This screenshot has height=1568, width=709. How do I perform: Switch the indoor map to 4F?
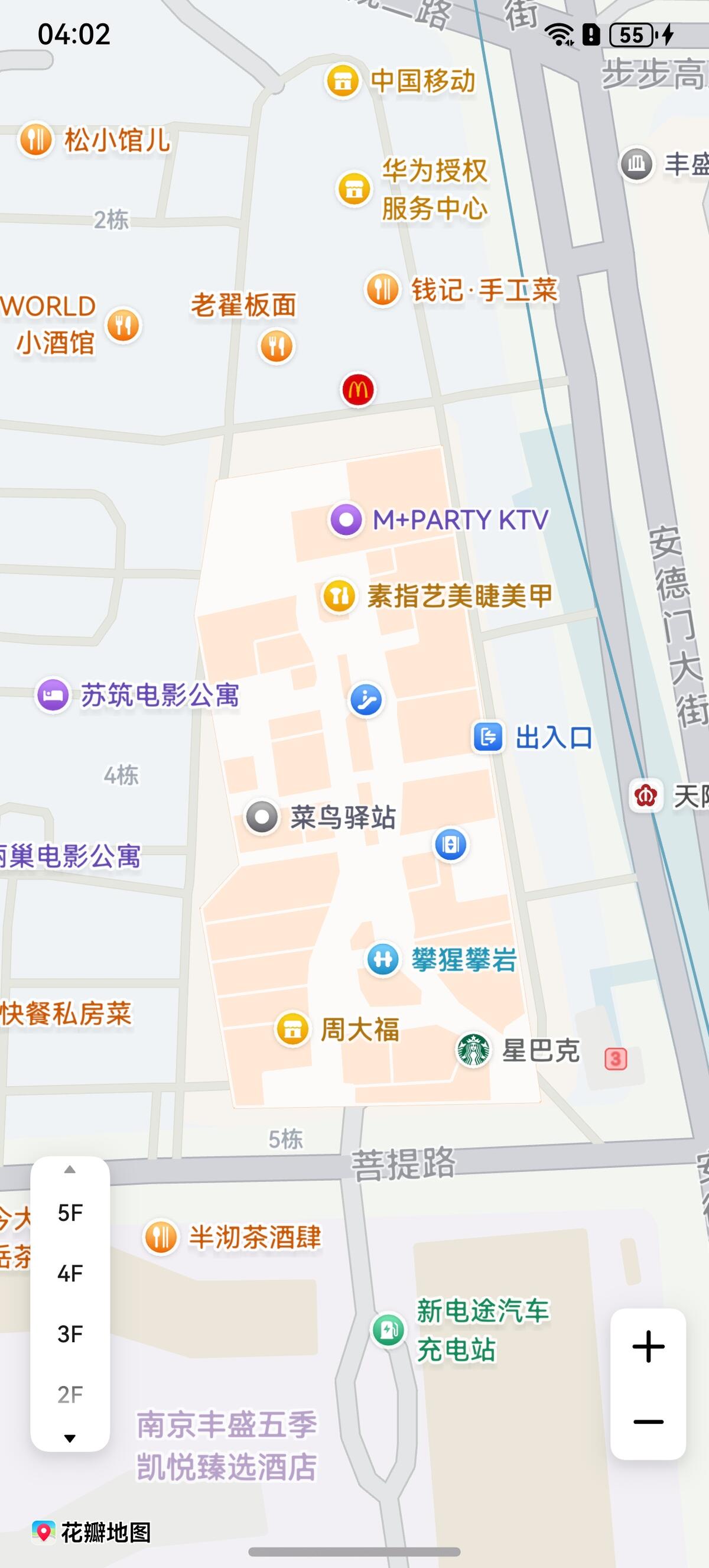70,1273
